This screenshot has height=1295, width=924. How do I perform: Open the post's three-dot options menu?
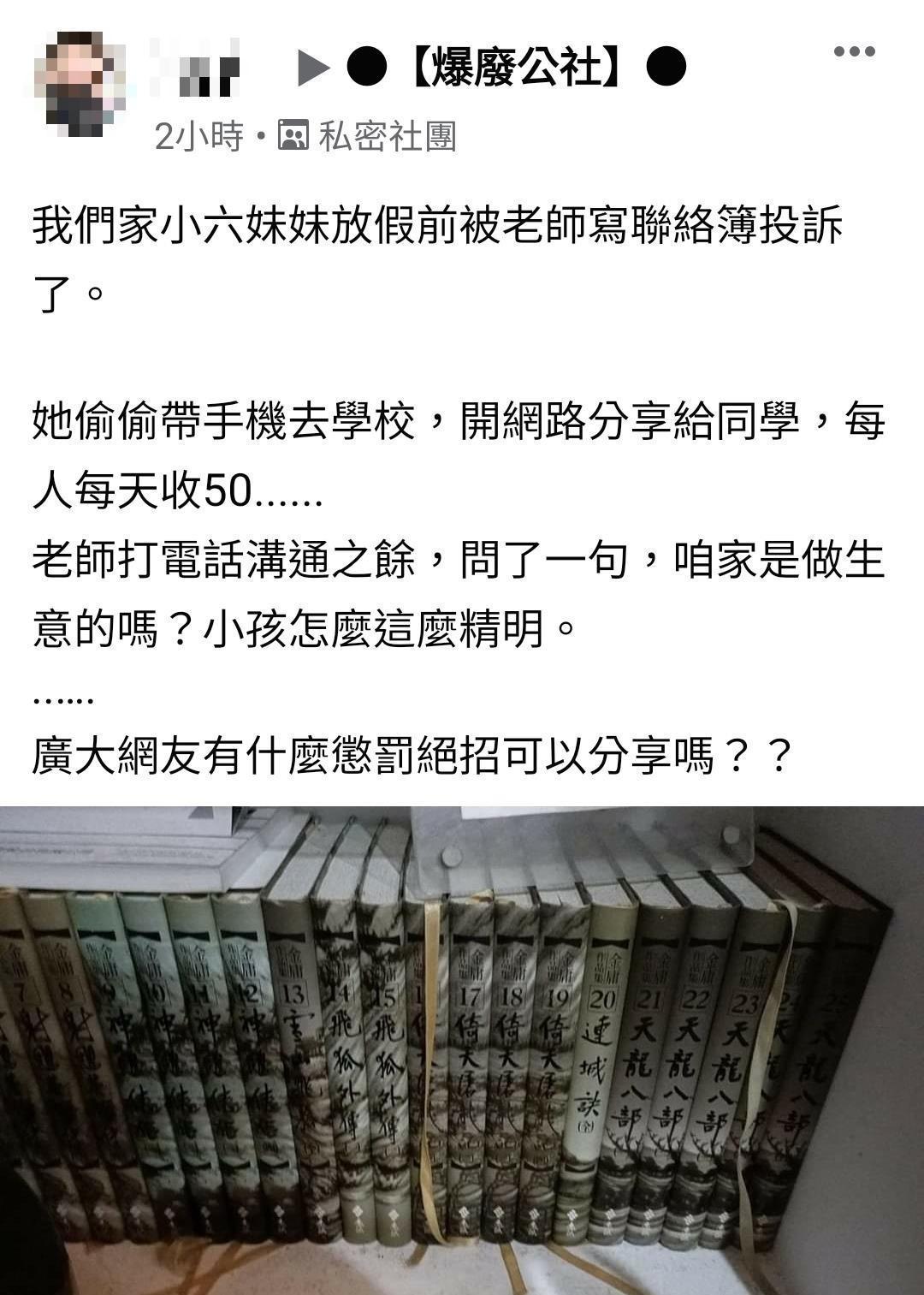(854, 51)
